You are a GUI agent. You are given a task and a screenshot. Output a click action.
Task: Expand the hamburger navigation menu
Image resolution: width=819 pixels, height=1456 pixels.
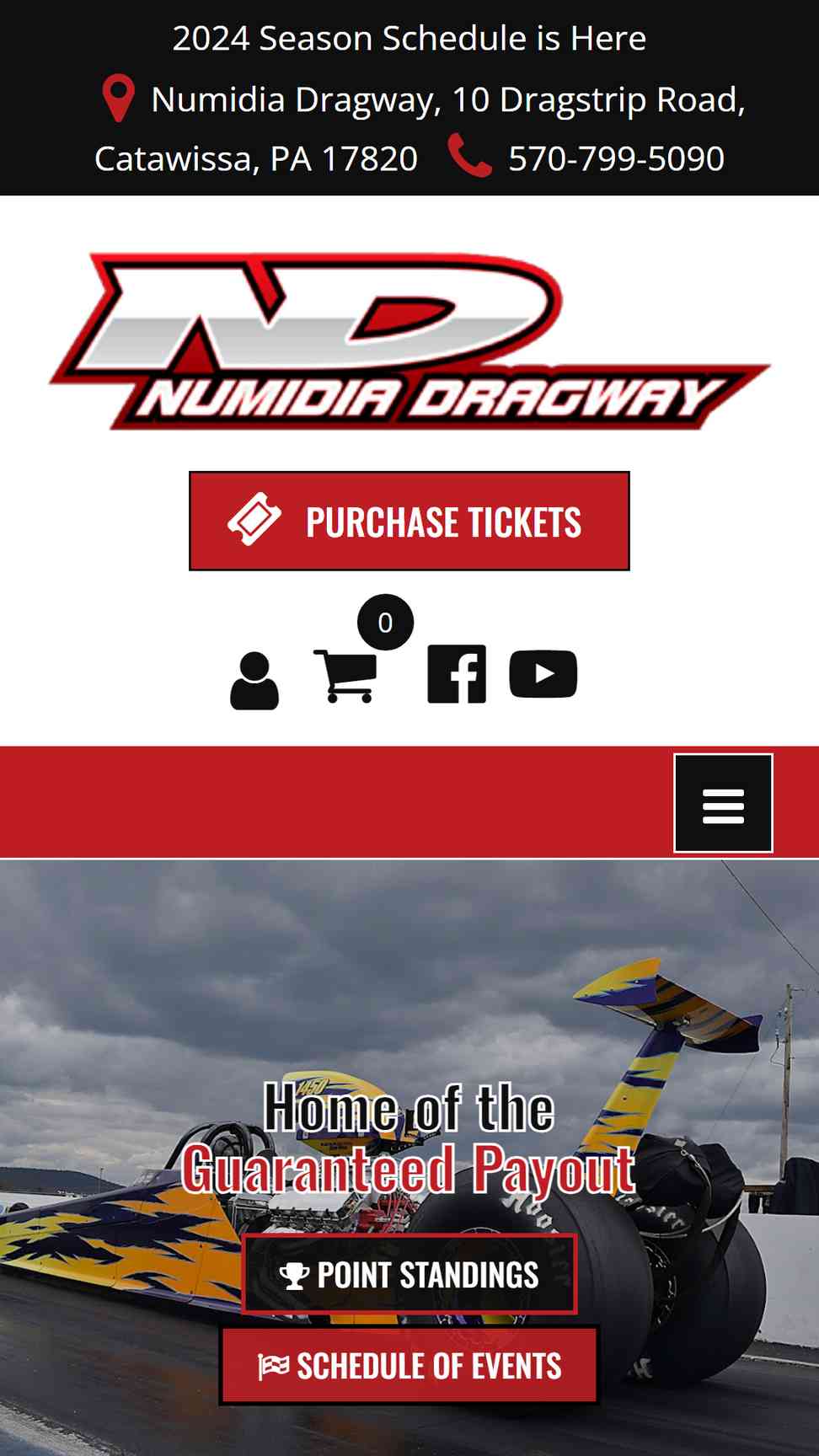[723, 803]
